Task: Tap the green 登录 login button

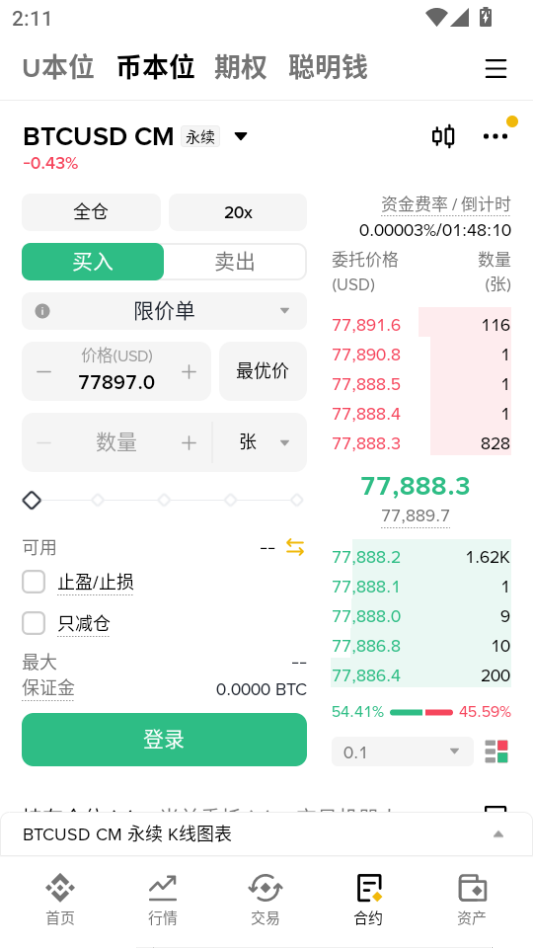Action: pos(164,739)
